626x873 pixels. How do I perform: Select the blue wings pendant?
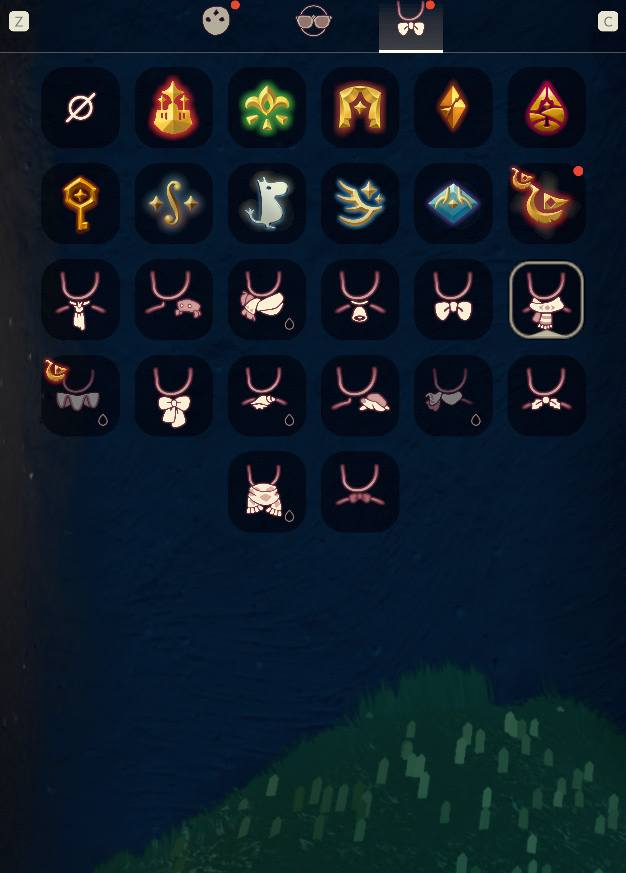click(360, 203)
